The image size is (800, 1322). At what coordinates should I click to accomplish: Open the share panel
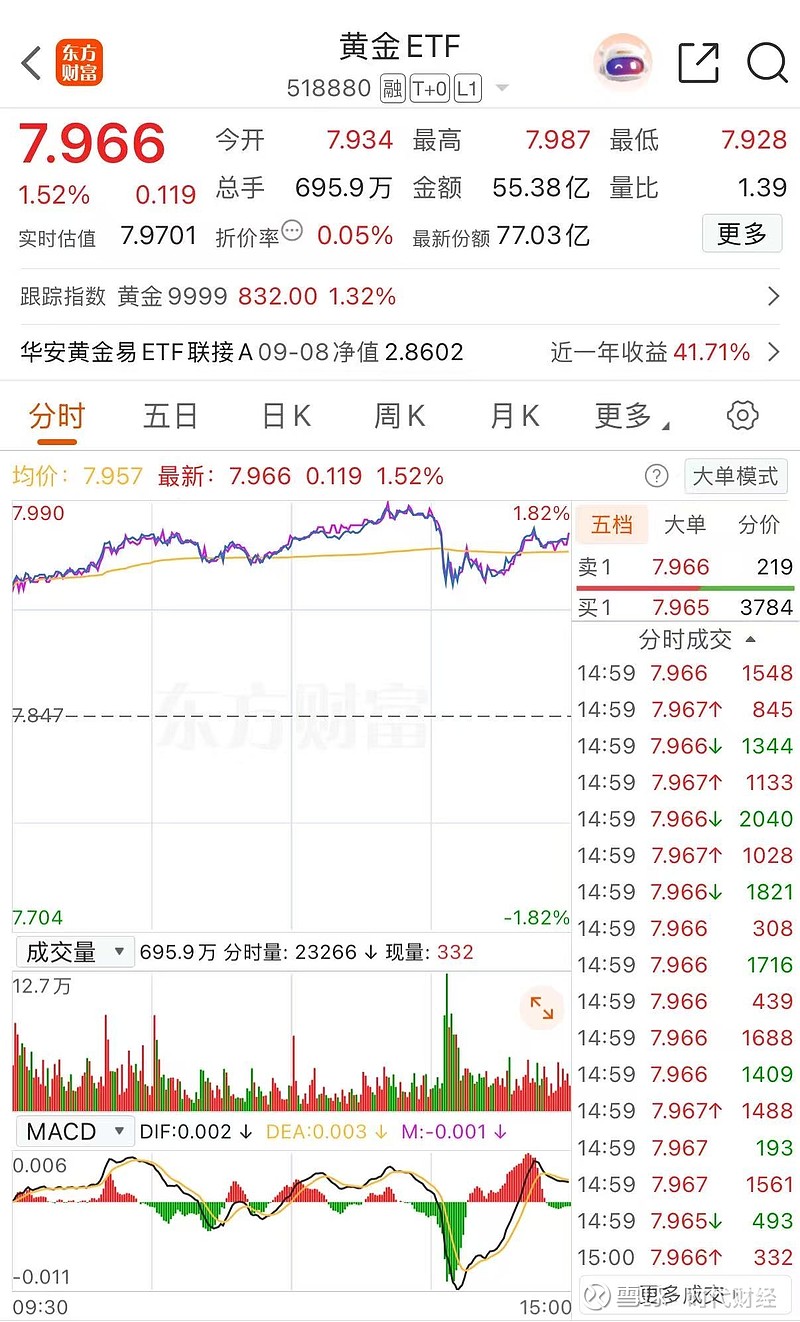click(x=699, y=62)
